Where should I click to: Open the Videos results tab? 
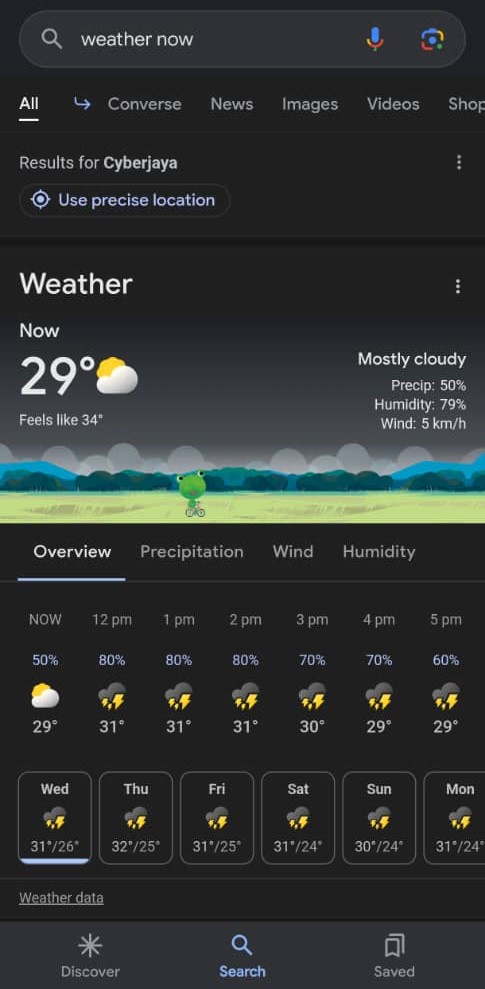click(393, 104)
